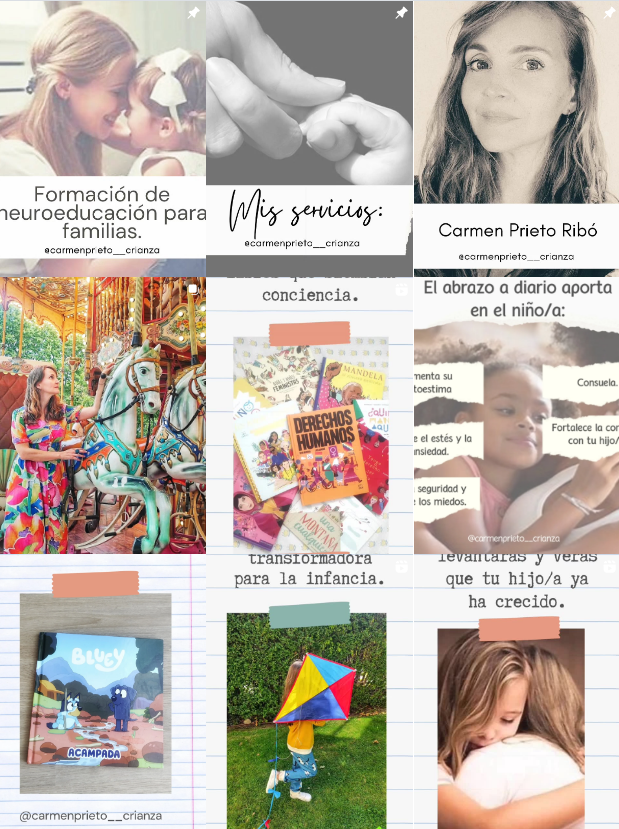Open 'El abrazo a diario aporta' post
619x829 pixels.
tap(516, 415)
